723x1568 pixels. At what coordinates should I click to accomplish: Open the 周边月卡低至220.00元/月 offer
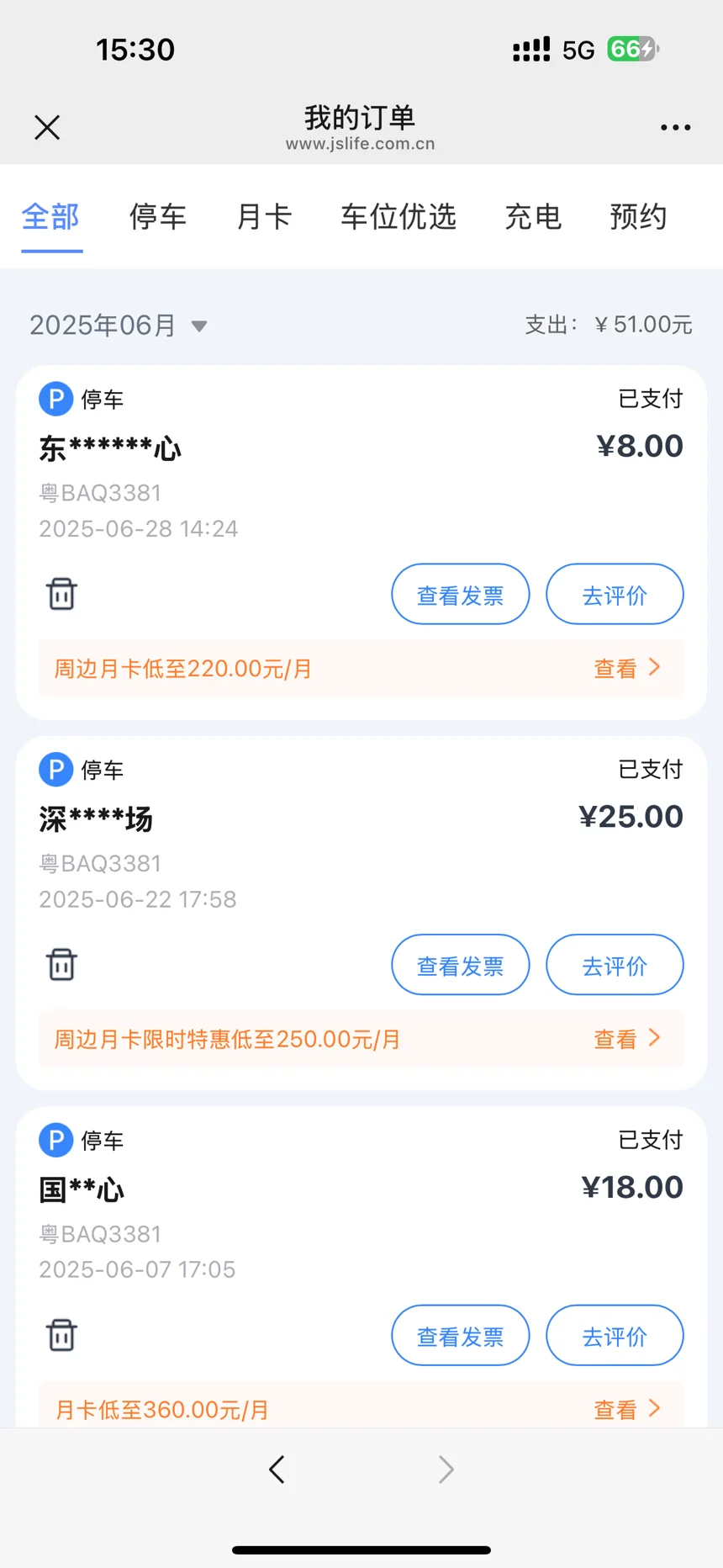pos(361,669)
